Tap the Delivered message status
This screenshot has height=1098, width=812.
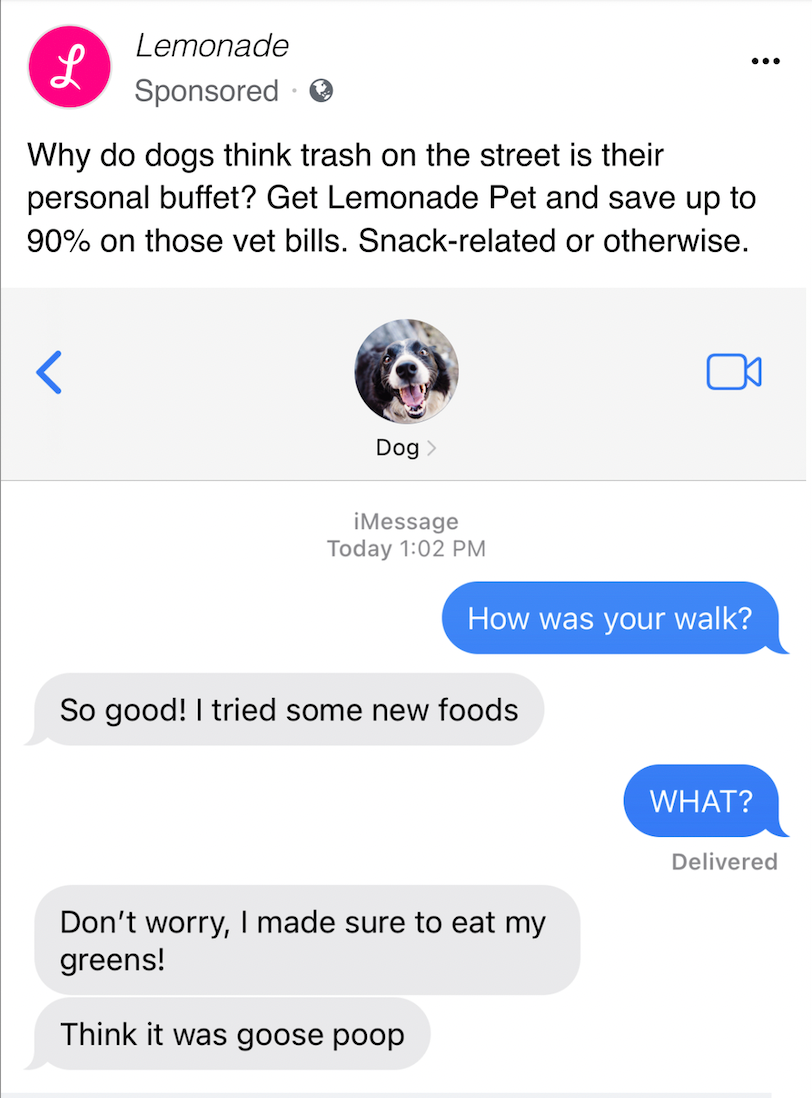coord(723,861)
